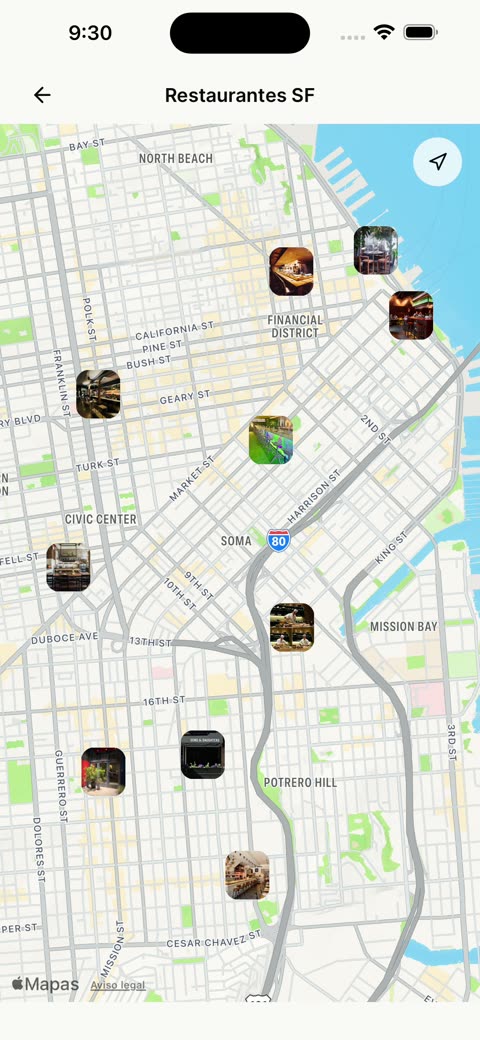Open the dark storefront pin below 16th St

click(203, 755)
